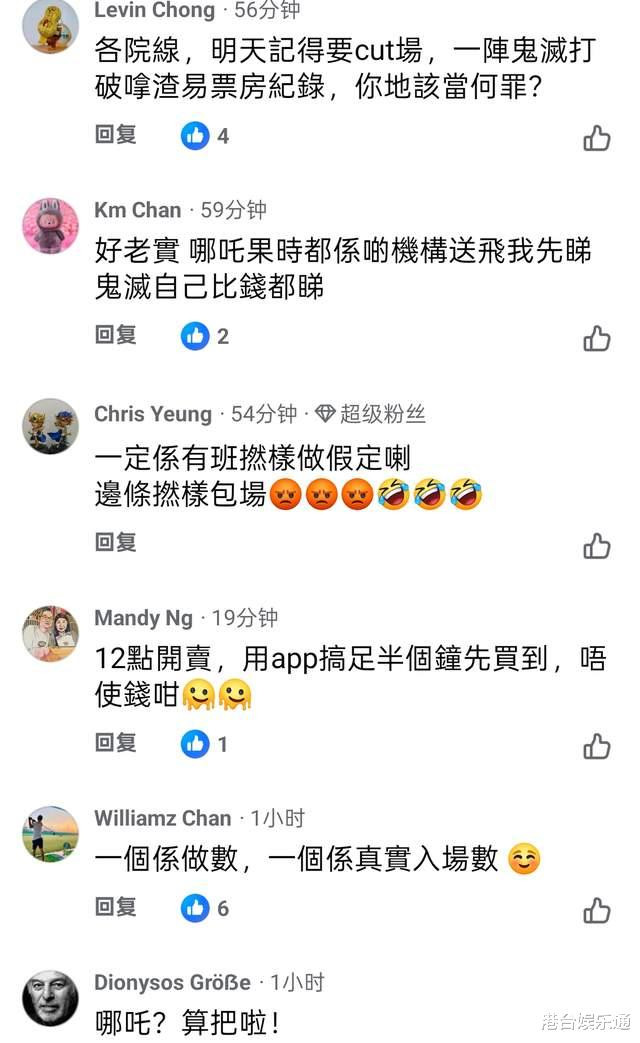Like Km Chan's comment
The image size is (640, 1043).
point(597,339)
